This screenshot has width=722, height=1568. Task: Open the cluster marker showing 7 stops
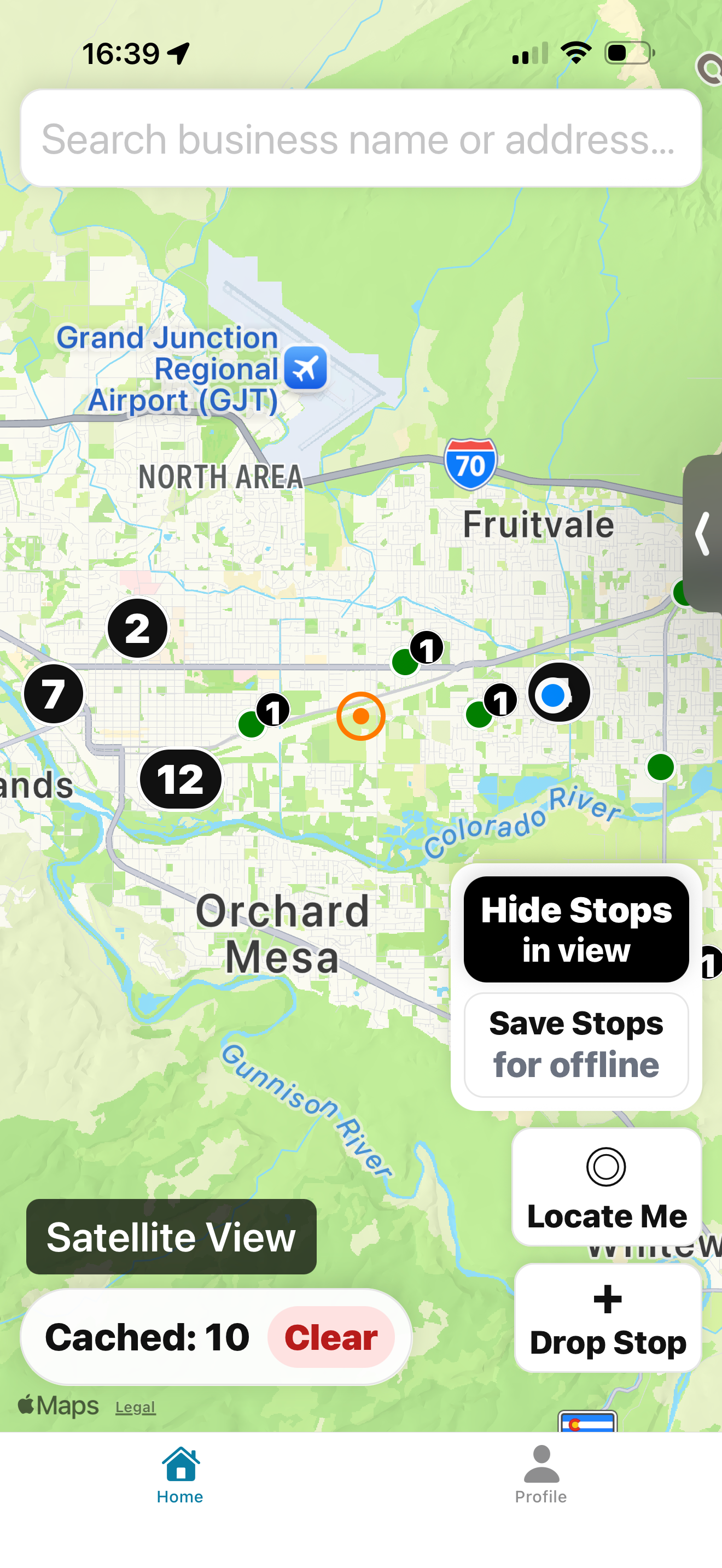[x=54, y=694]
